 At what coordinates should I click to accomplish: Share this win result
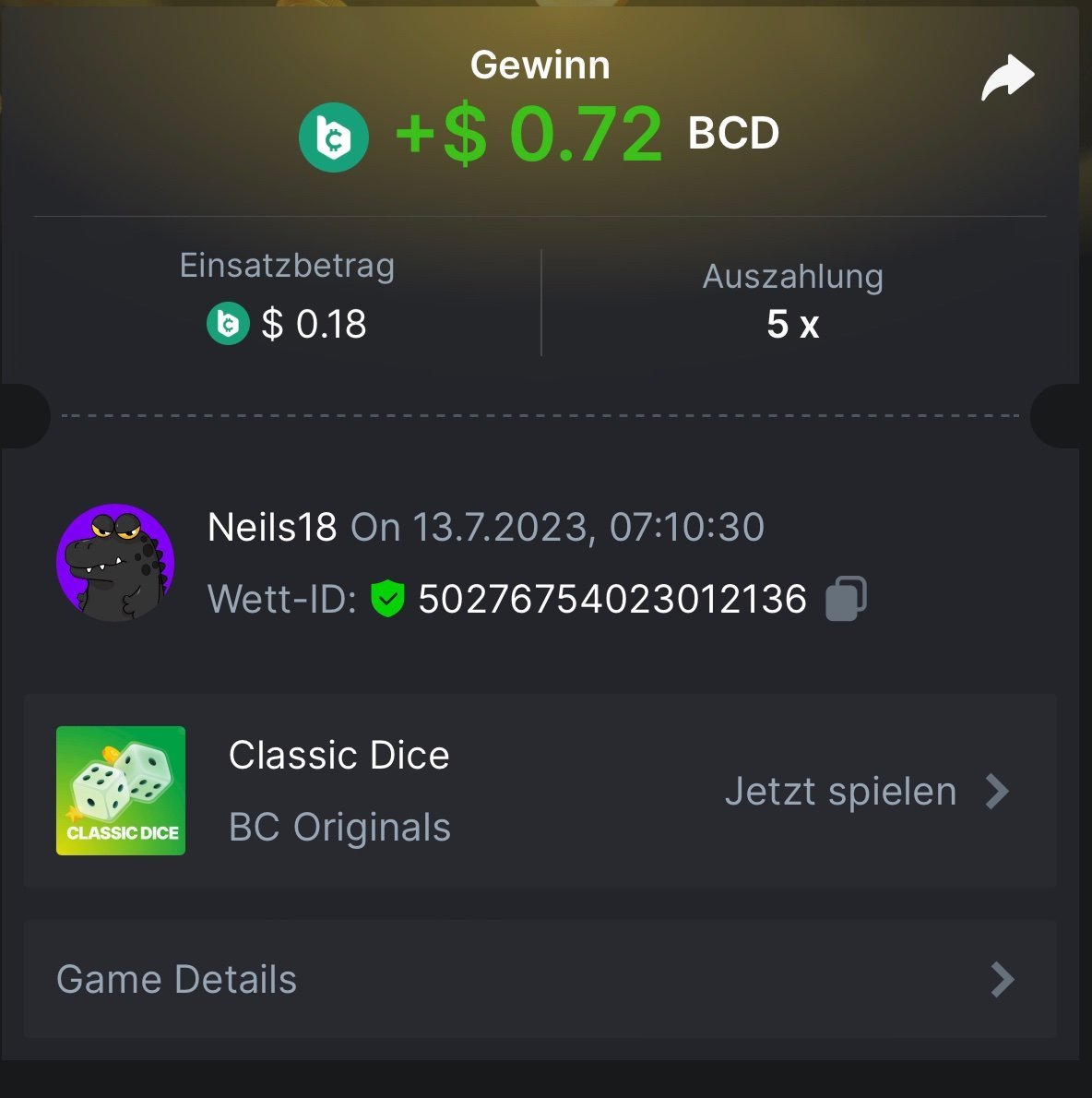1007,78
